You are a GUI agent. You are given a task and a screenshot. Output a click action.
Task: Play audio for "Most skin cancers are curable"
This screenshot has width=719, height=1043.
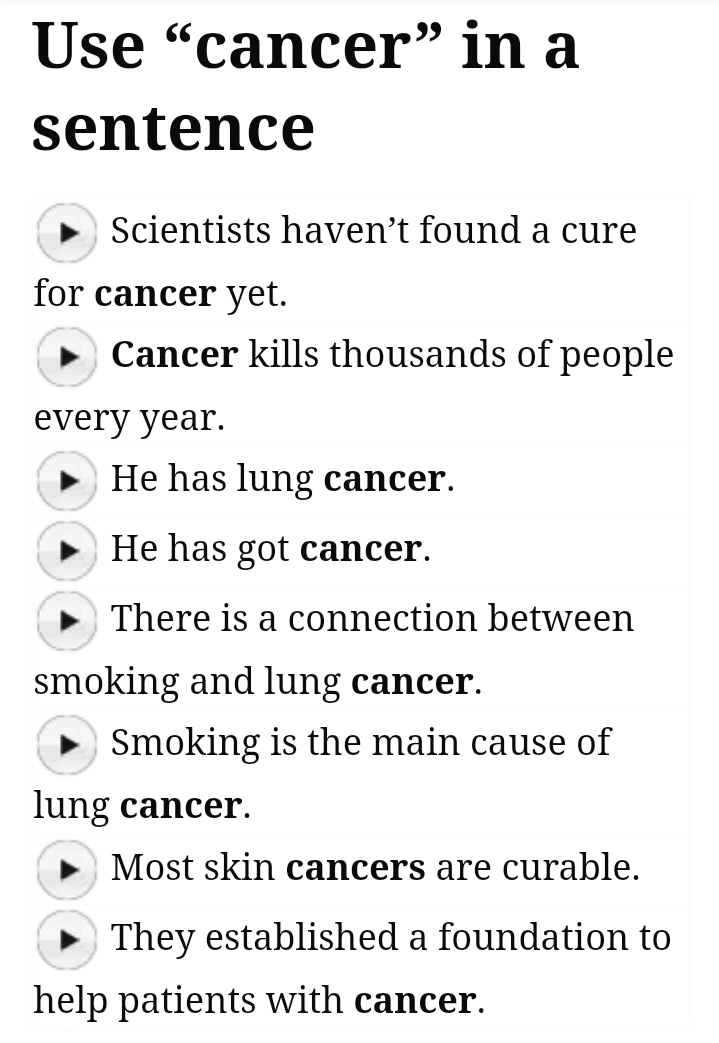click(x=67, y=868)
